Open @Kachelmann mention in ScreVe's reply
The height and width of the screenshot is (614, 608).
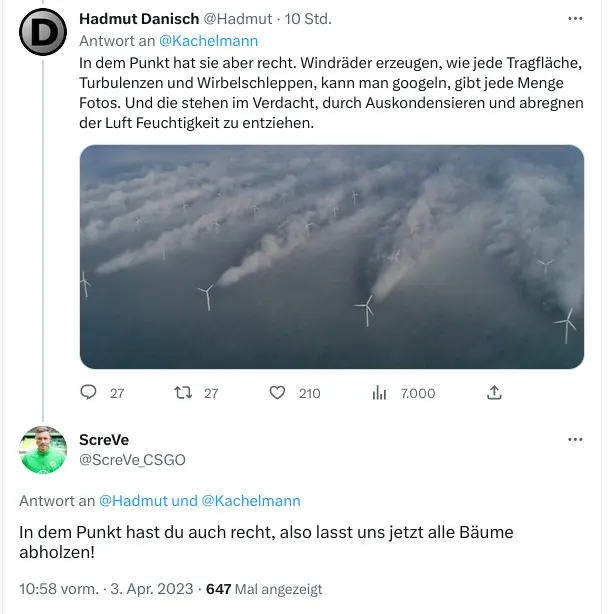(251, 501)
